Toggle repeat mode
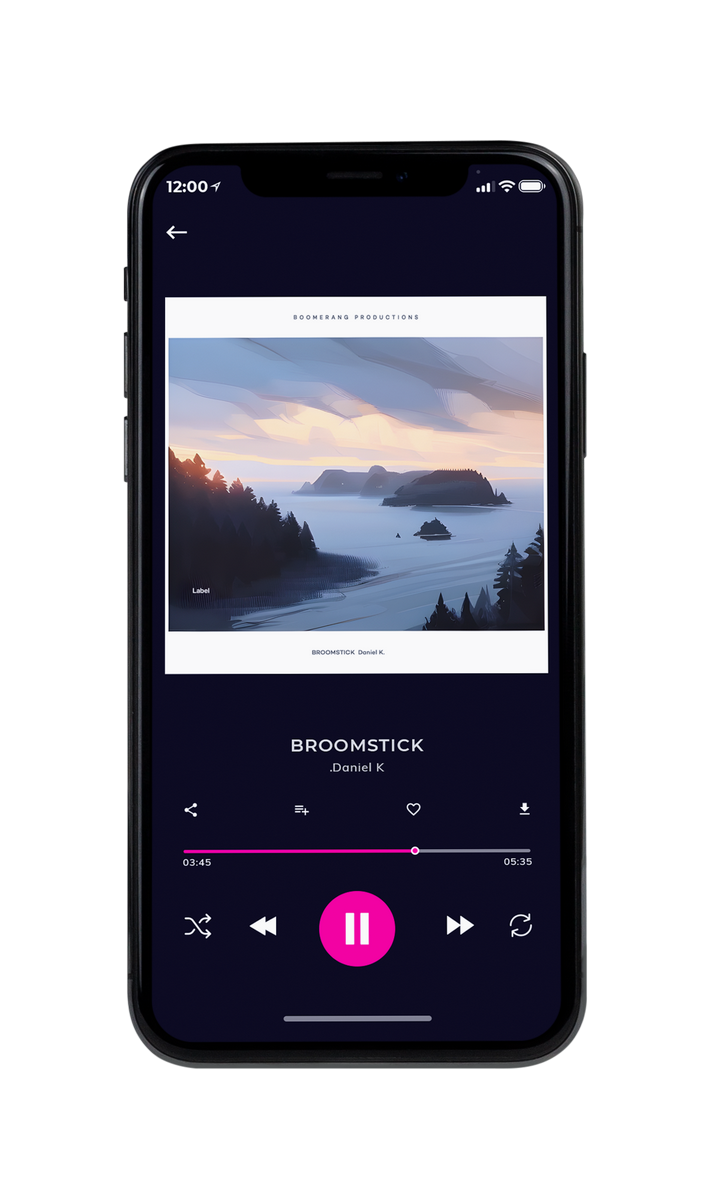 tap(520, 926)
